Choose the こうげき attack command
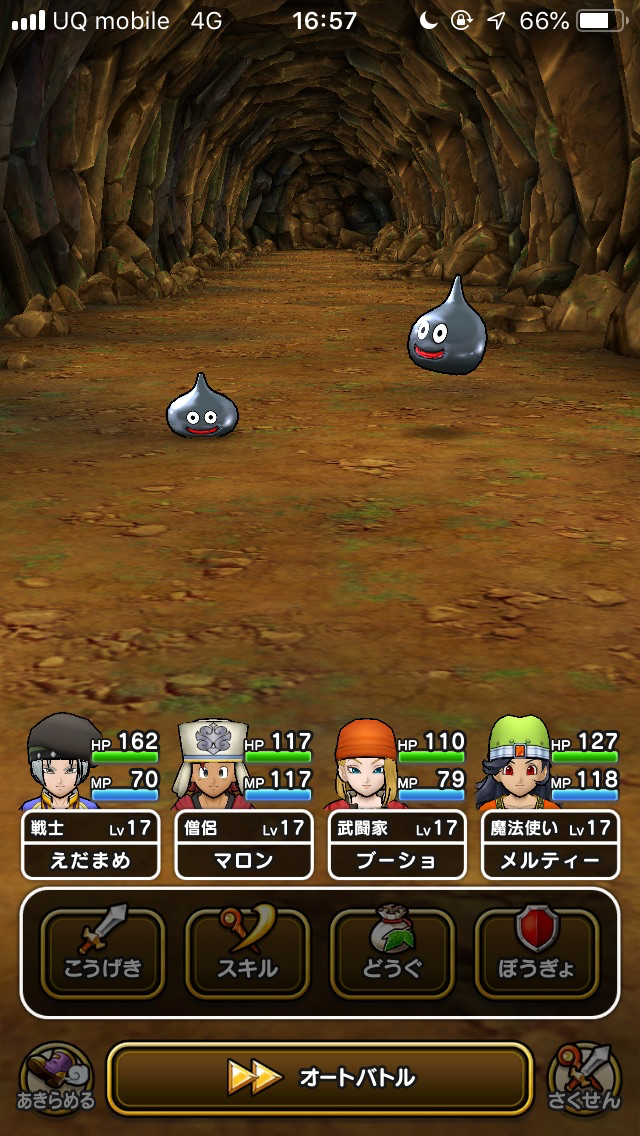This screenshot has height=1136, width=640. (x=103, y=952)
